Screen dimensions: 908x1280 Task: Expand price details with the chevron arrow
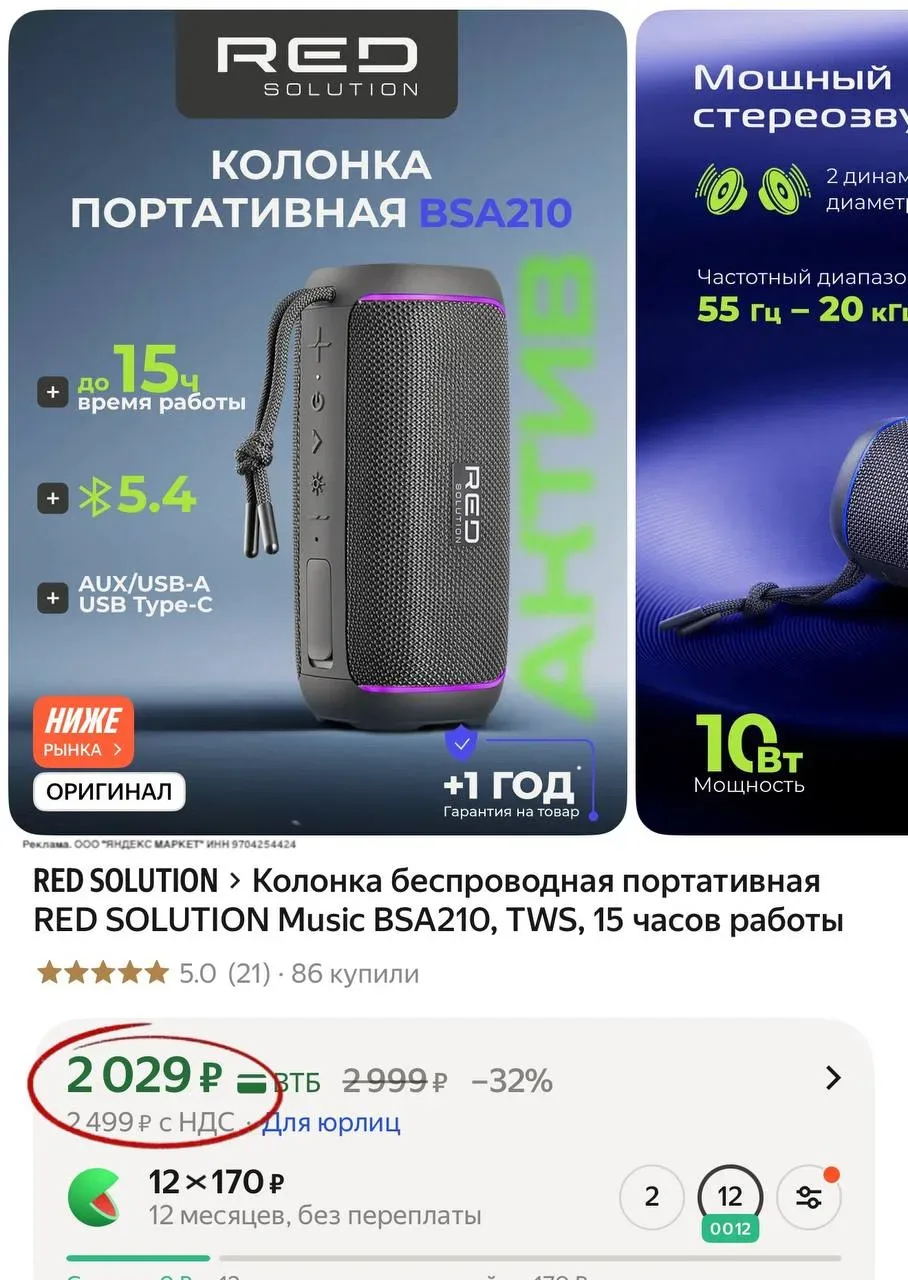click(x=832, y=1078)
